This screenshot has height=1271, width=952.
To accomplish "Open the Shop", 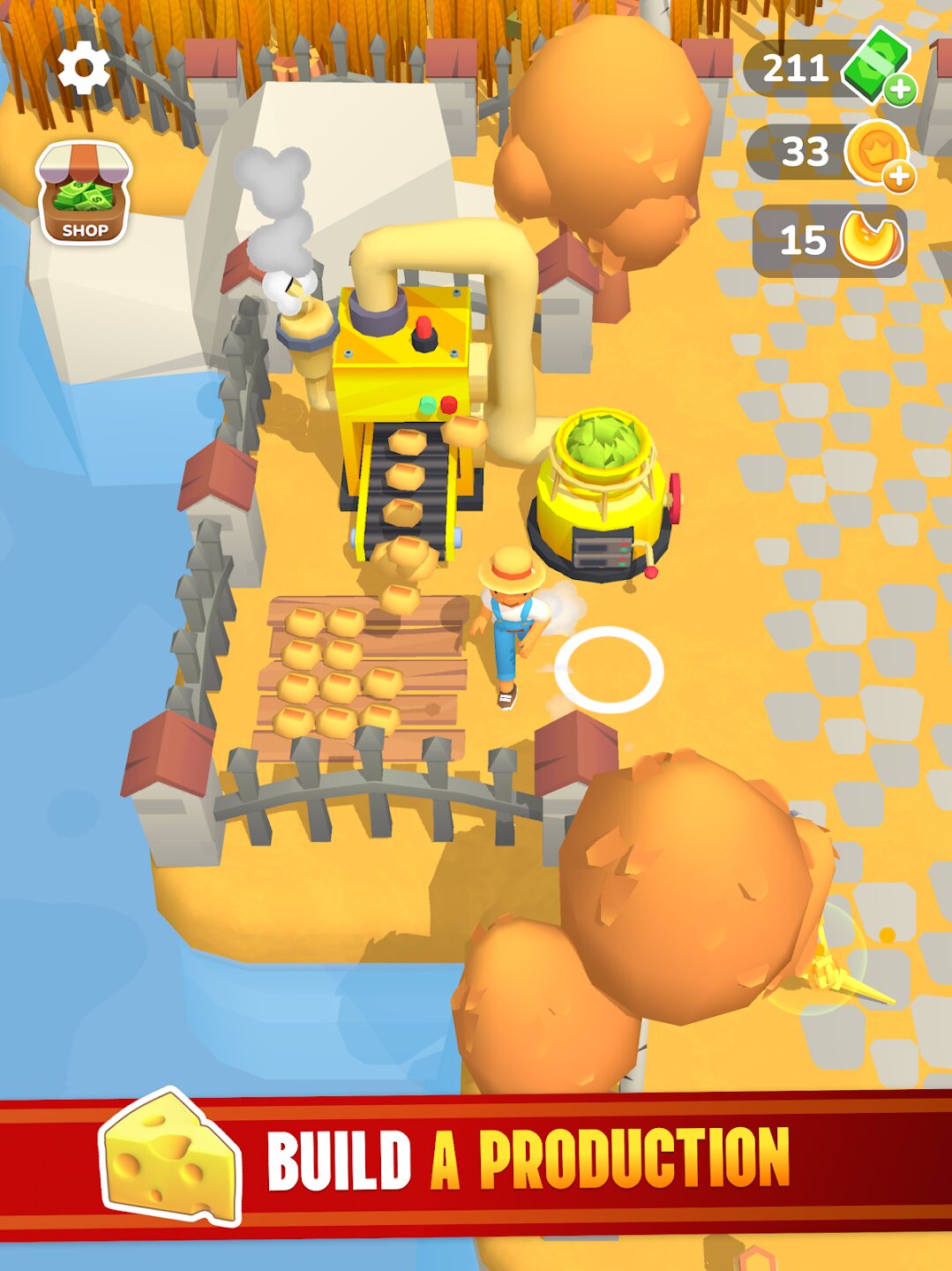I will pos(84,192).
